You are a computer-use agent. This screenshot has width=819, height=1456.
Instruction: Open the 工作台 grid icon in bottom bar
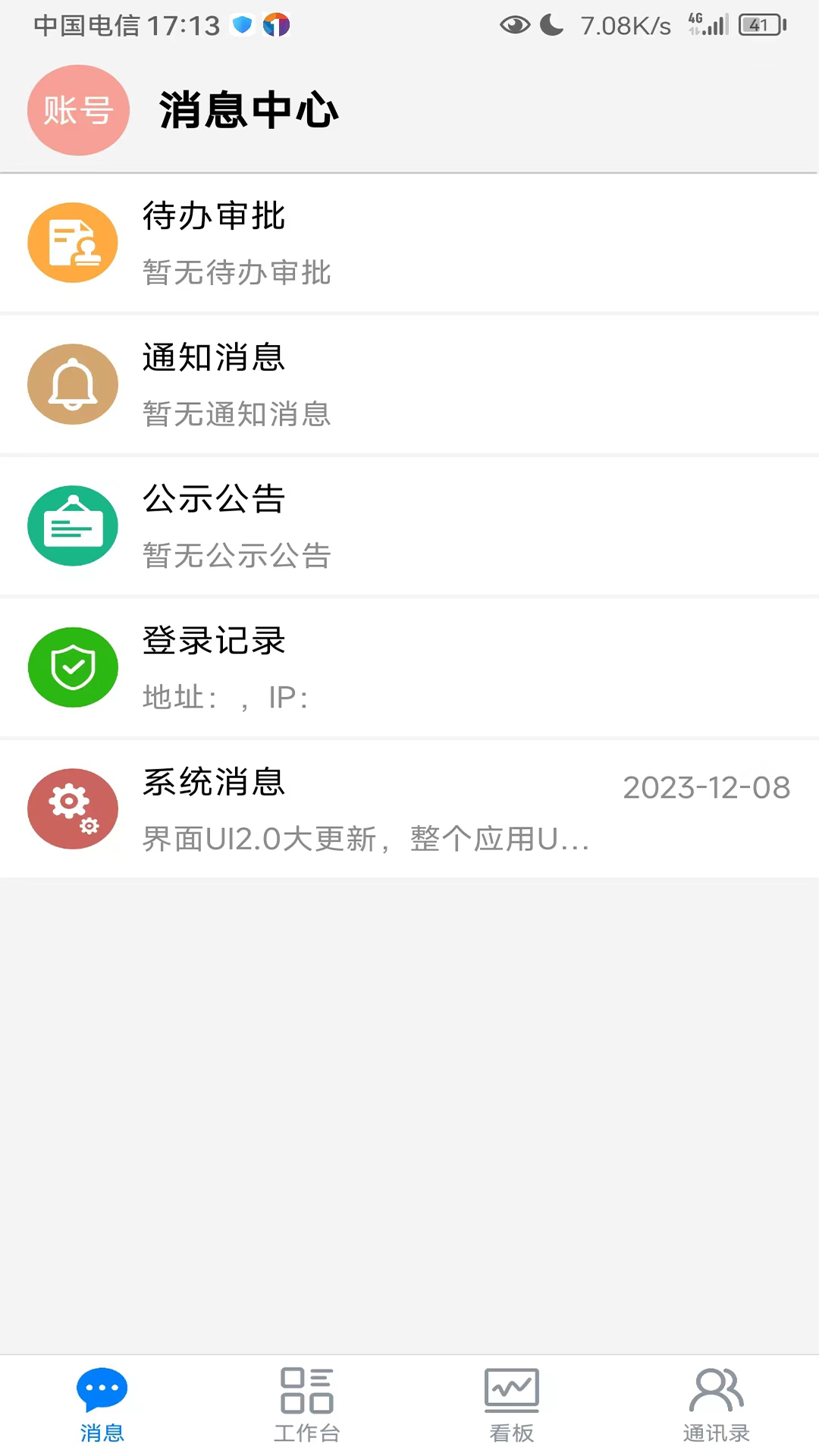pos(306,1390)
